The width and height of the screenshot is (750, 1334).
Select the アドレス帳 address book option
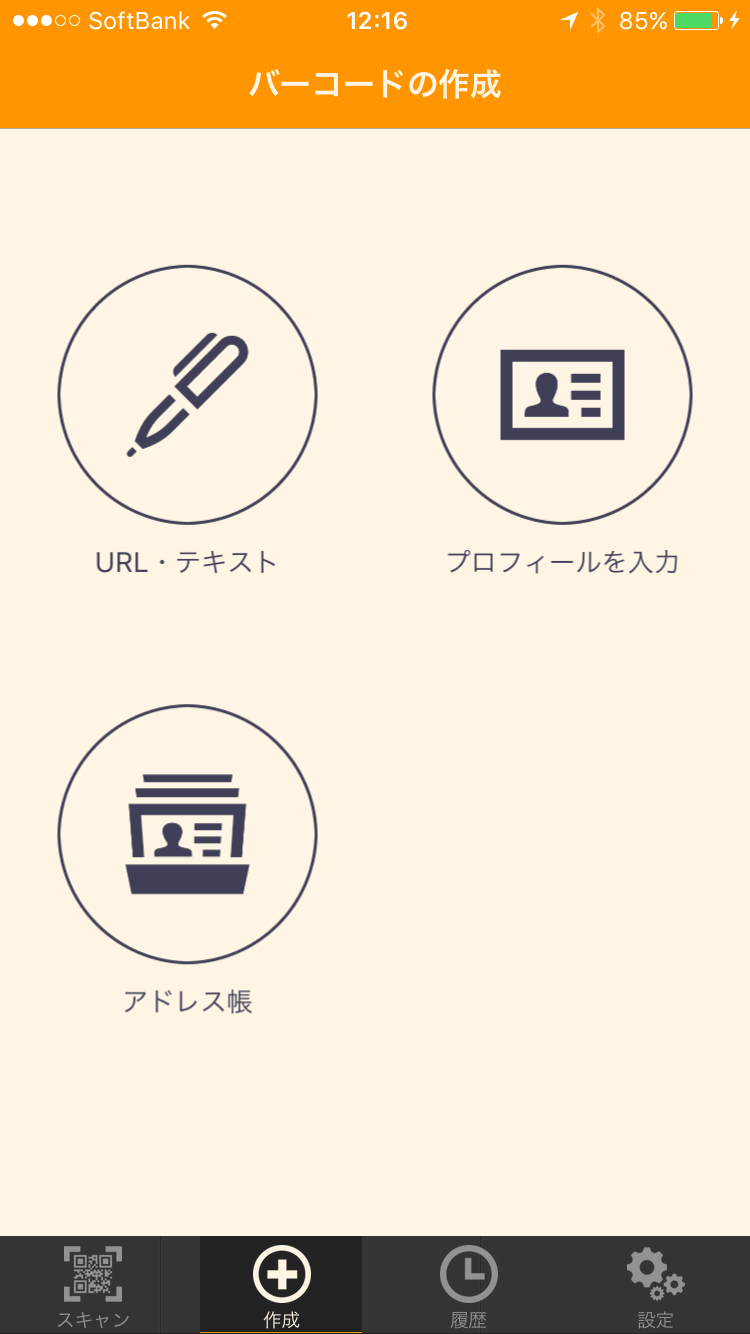(x=187, y=834)
